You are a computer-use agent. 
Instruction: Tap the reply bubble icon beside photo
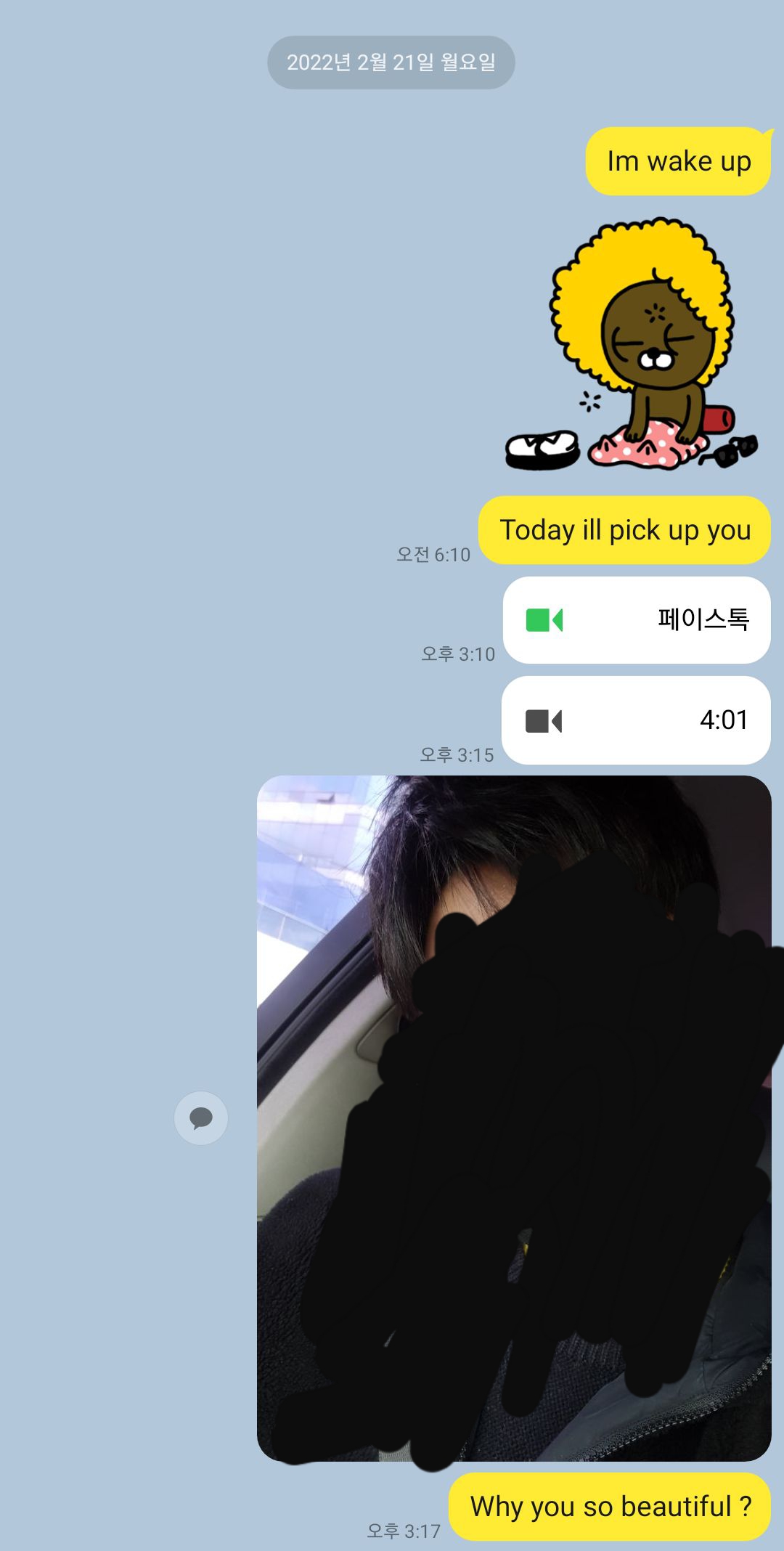pos(201,1118)
